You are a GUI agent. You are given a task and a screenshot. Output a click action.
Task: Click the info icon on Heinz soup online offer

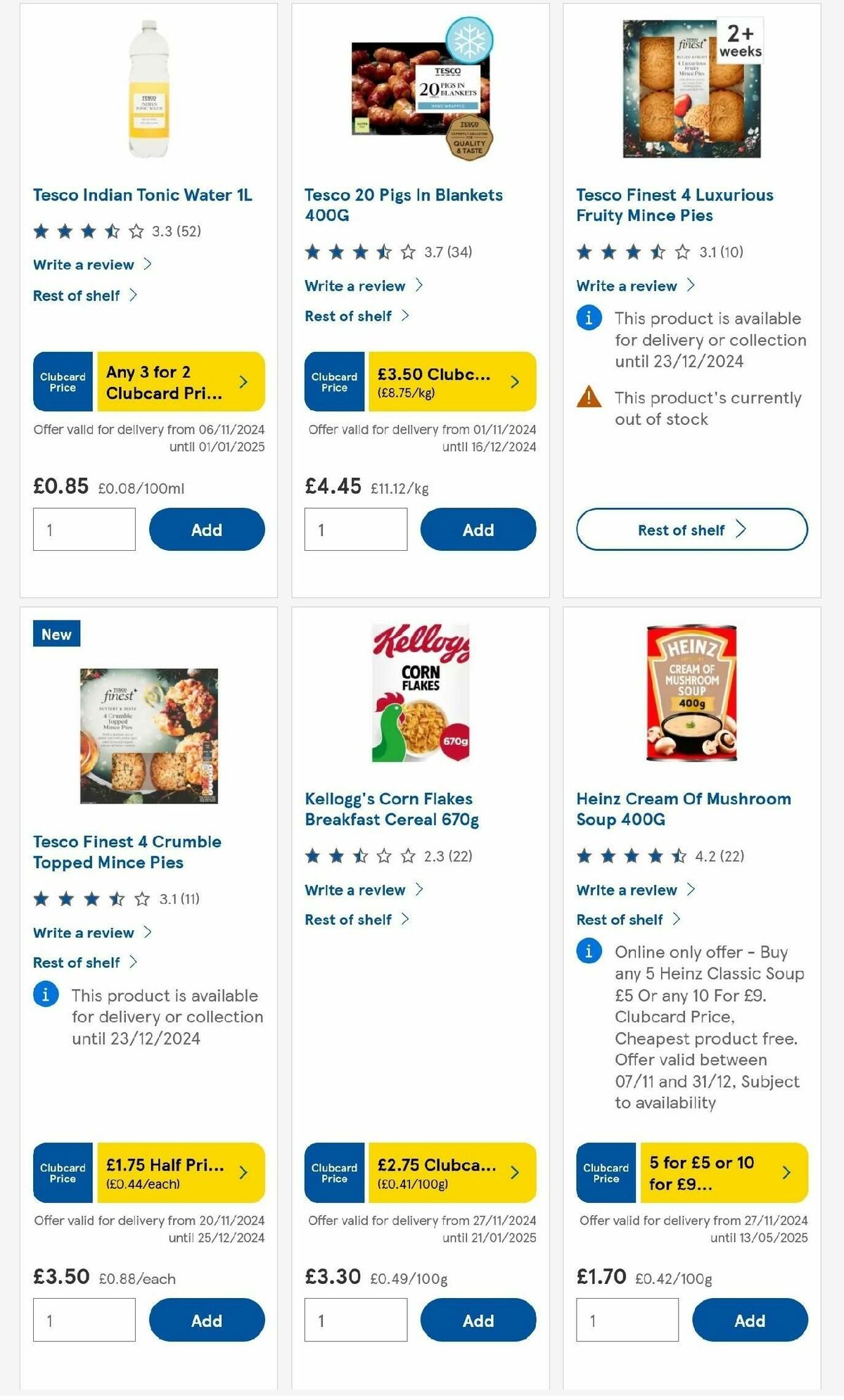[x=587, y=951]
